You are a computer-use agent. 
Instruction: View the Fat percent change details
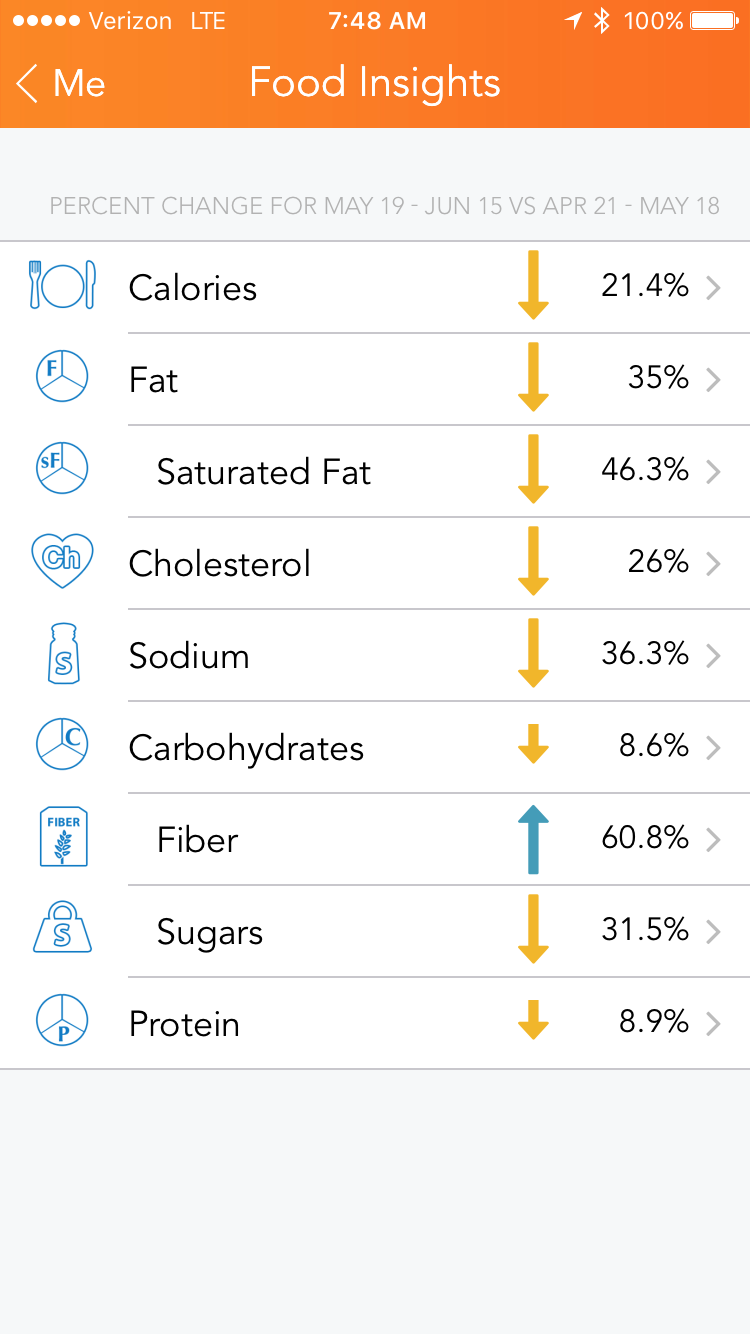[375, 379]
